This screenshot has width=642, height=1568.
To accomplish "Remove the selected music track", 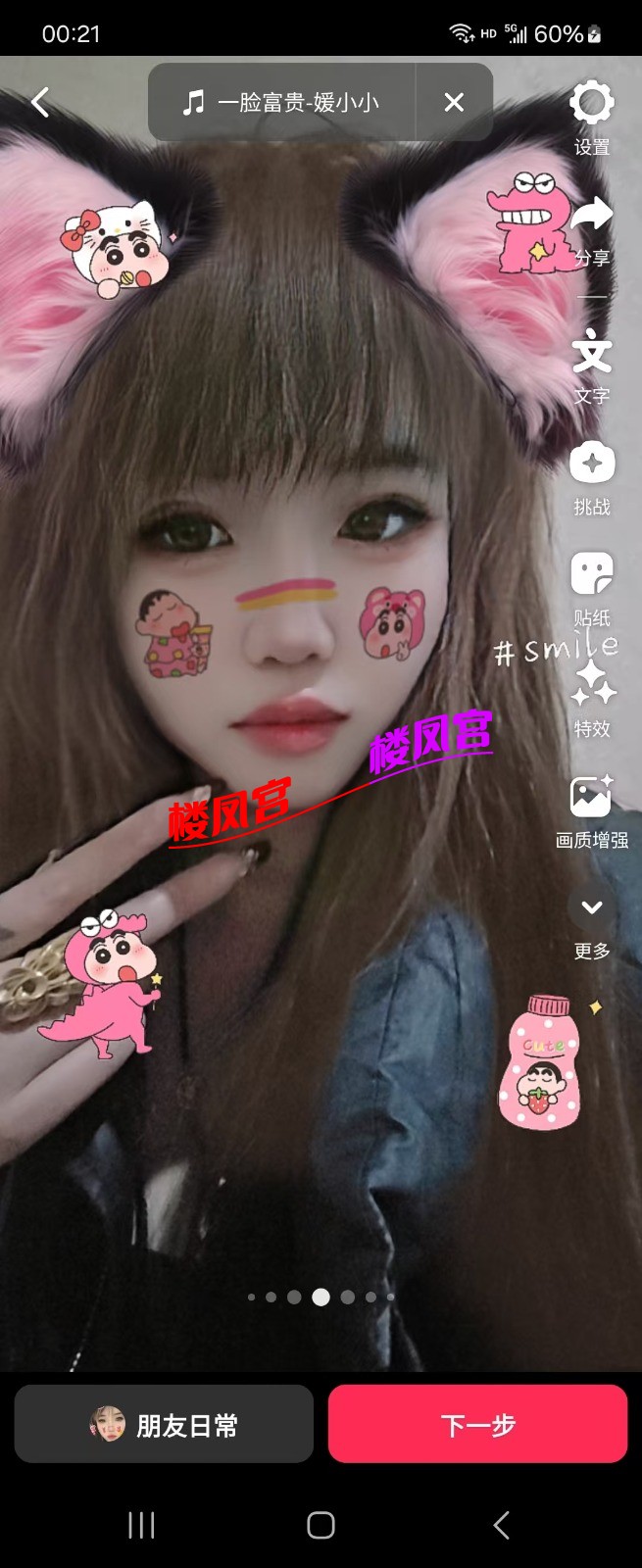I will pos(454,102).
